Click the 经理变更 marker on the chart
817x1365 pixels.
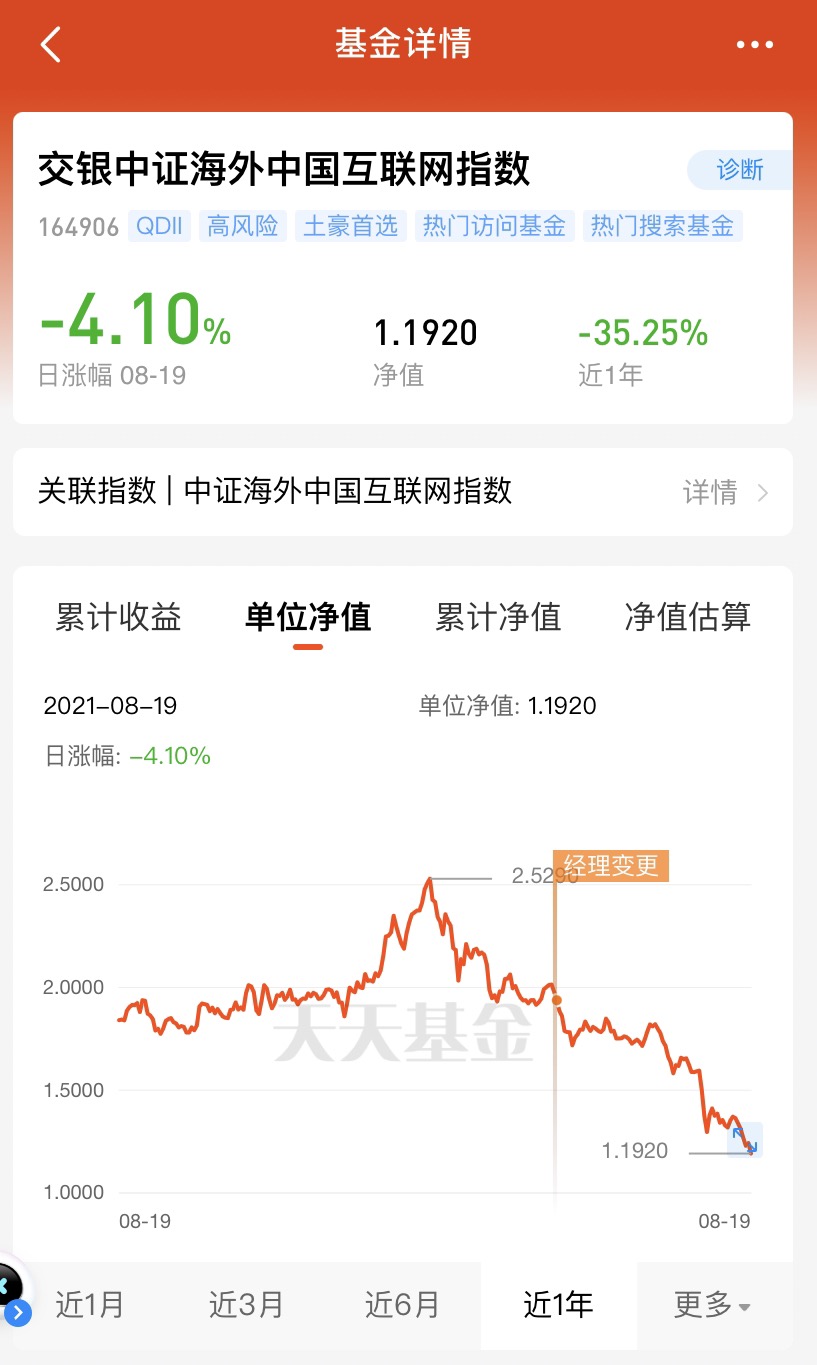[x=610, y=866]
